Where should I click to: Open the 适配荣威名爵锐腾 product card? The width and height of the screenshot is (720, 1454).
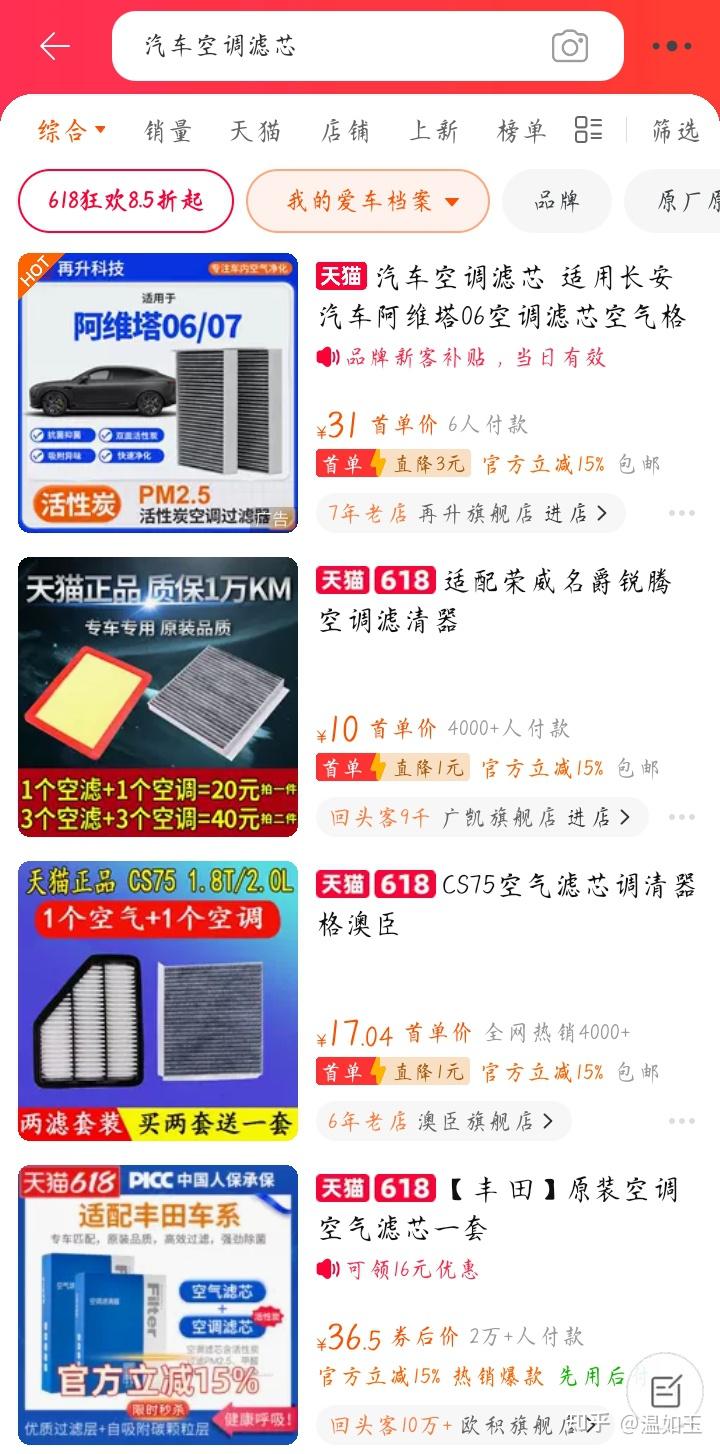coord(158,696)
